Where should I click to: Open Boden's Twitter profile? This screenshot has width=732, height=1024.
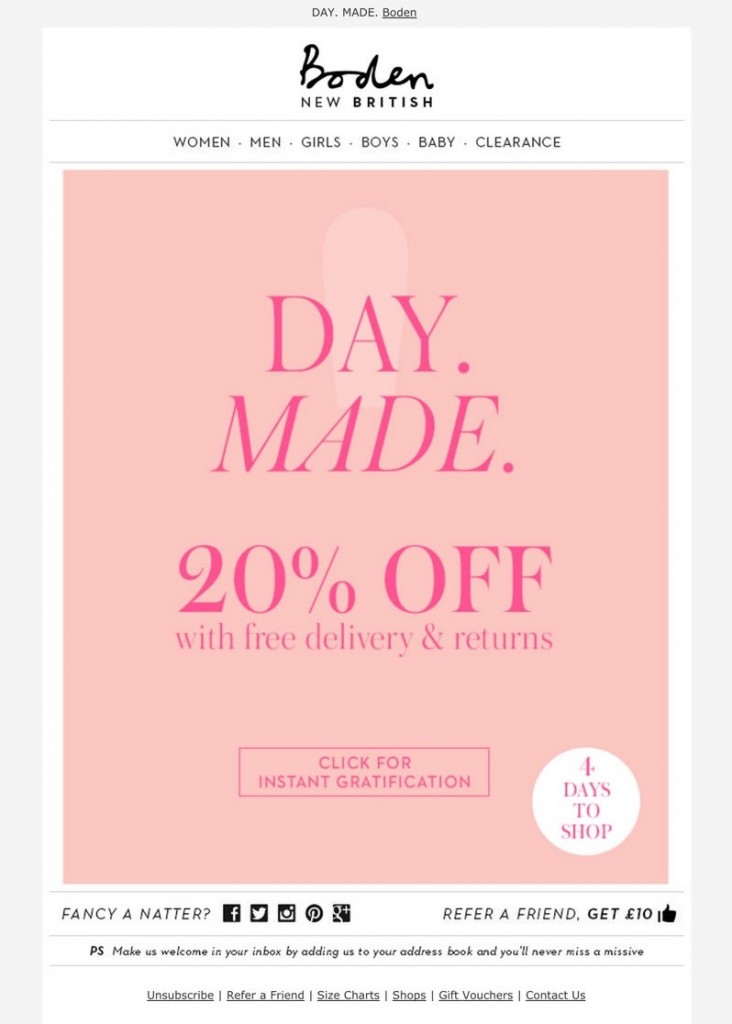pyautogui.click(x=259, y=913)
